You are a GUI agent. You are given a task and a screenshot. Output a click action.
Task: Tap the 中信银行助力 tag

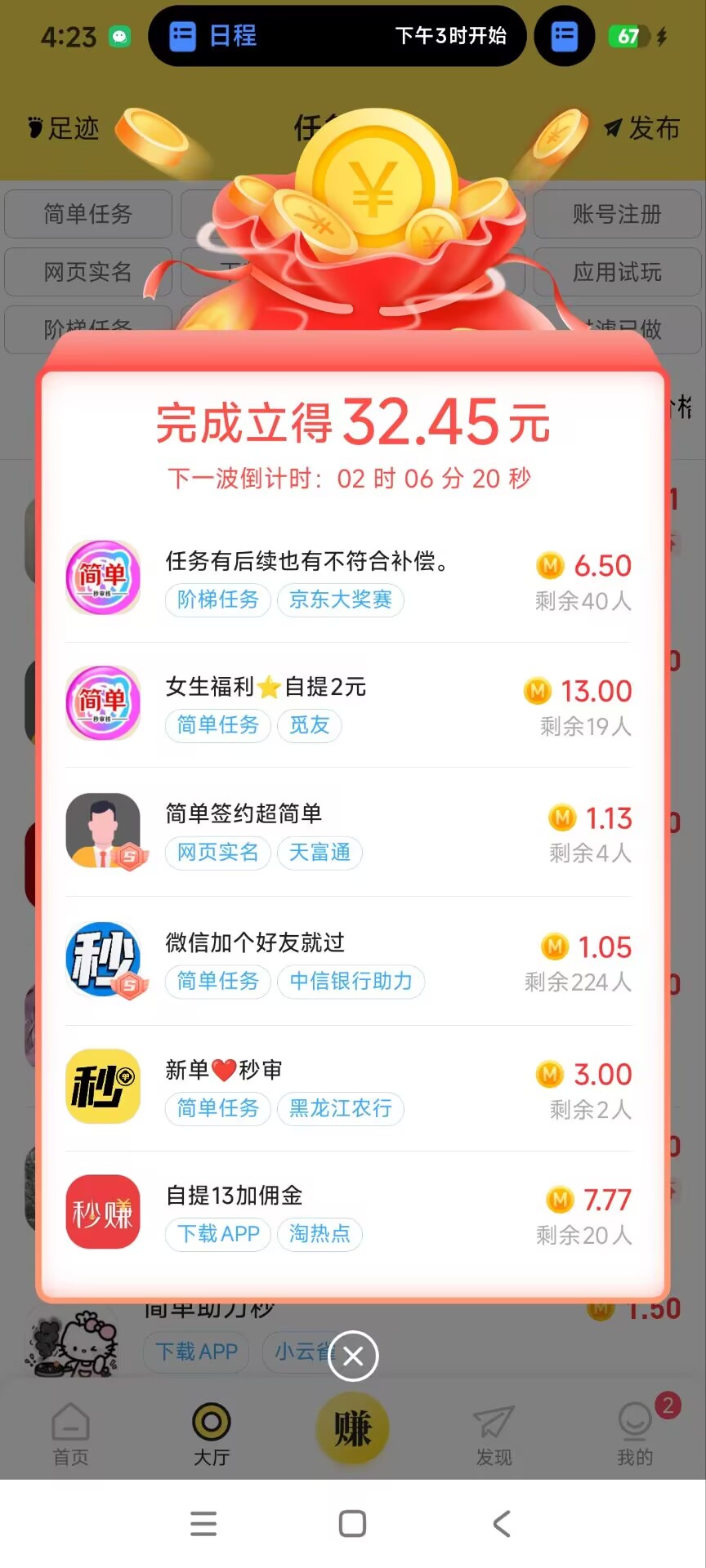pyautogui.click(x=351, y=982)
